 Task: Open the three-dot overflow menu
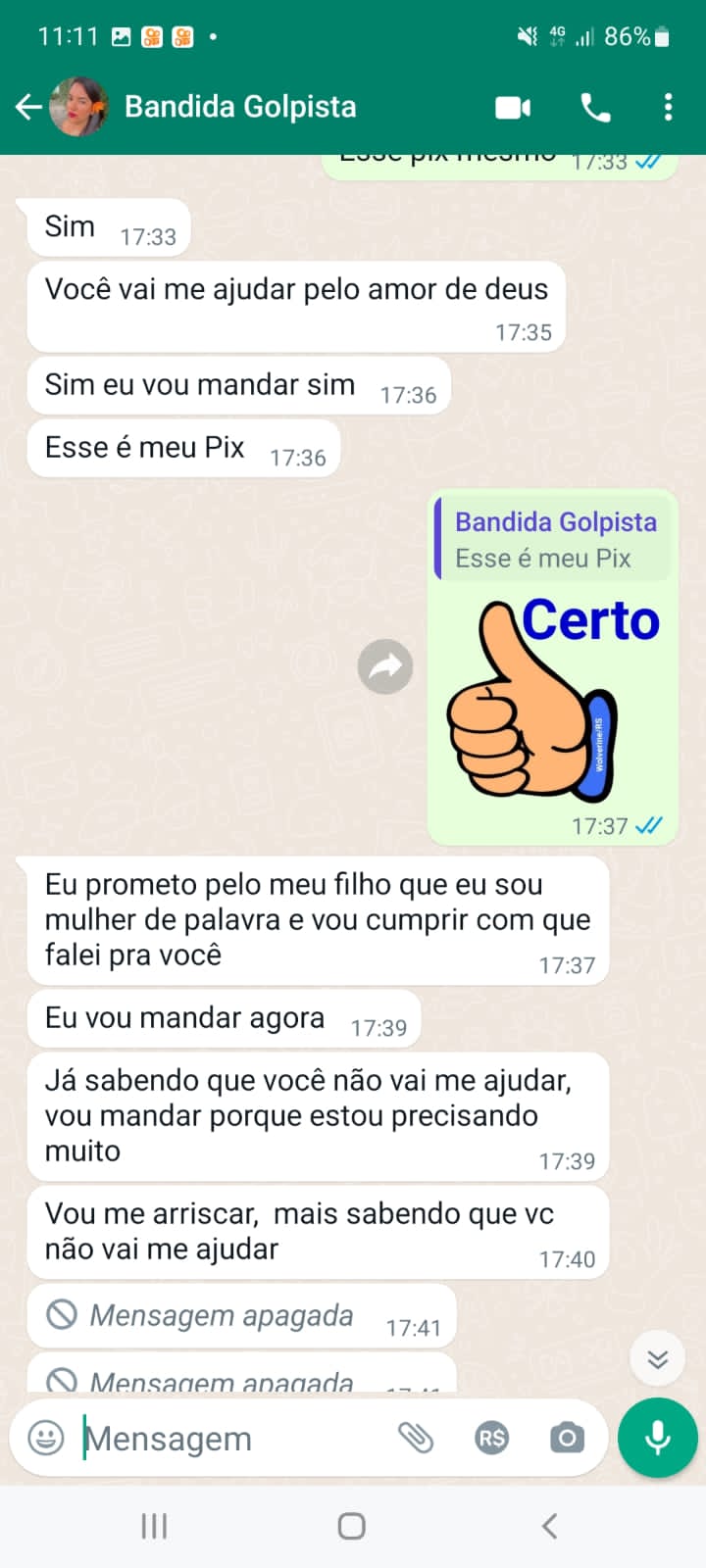668,107
